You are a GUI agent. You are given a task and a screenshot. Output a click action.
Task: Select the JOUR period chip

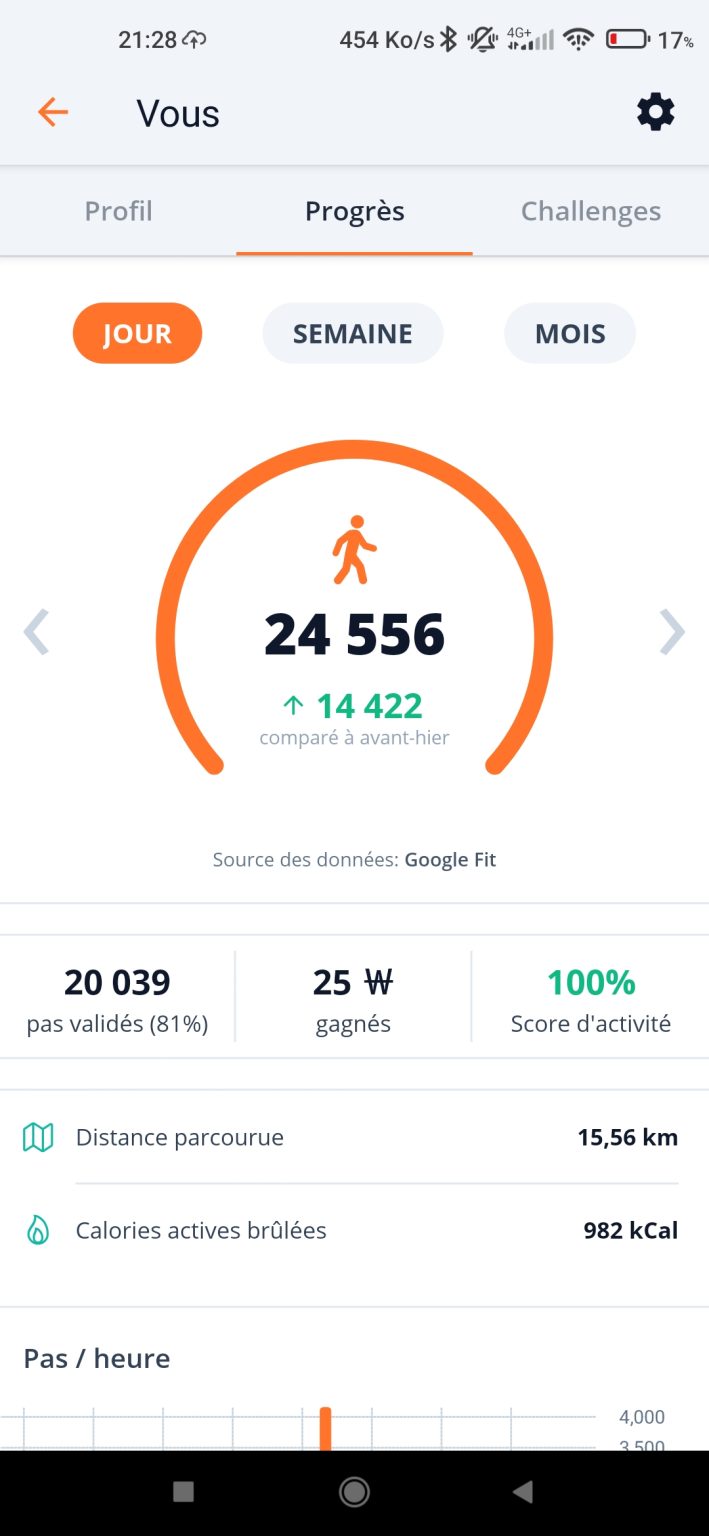[137, 333]
